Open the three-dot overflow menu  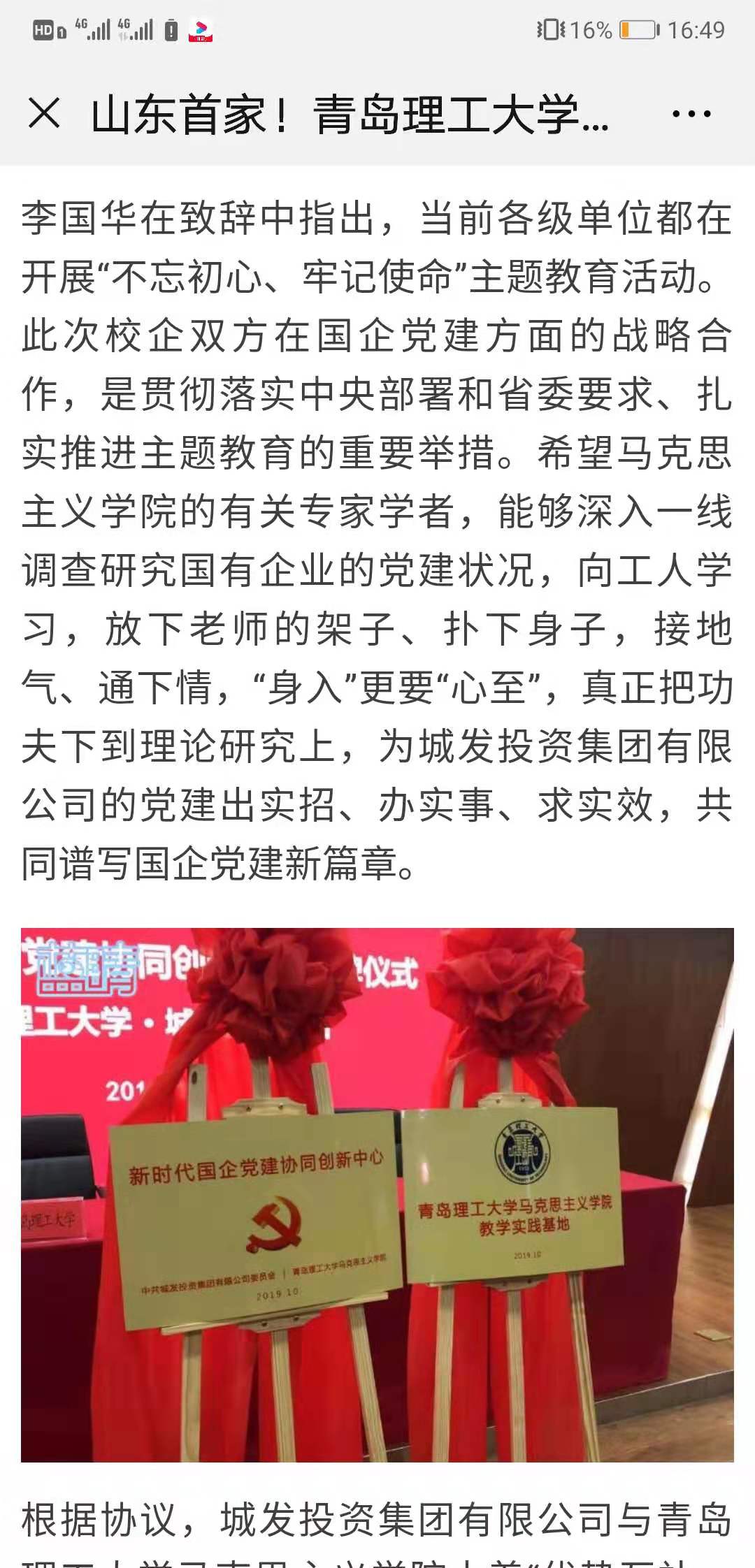tap(691, 113)
